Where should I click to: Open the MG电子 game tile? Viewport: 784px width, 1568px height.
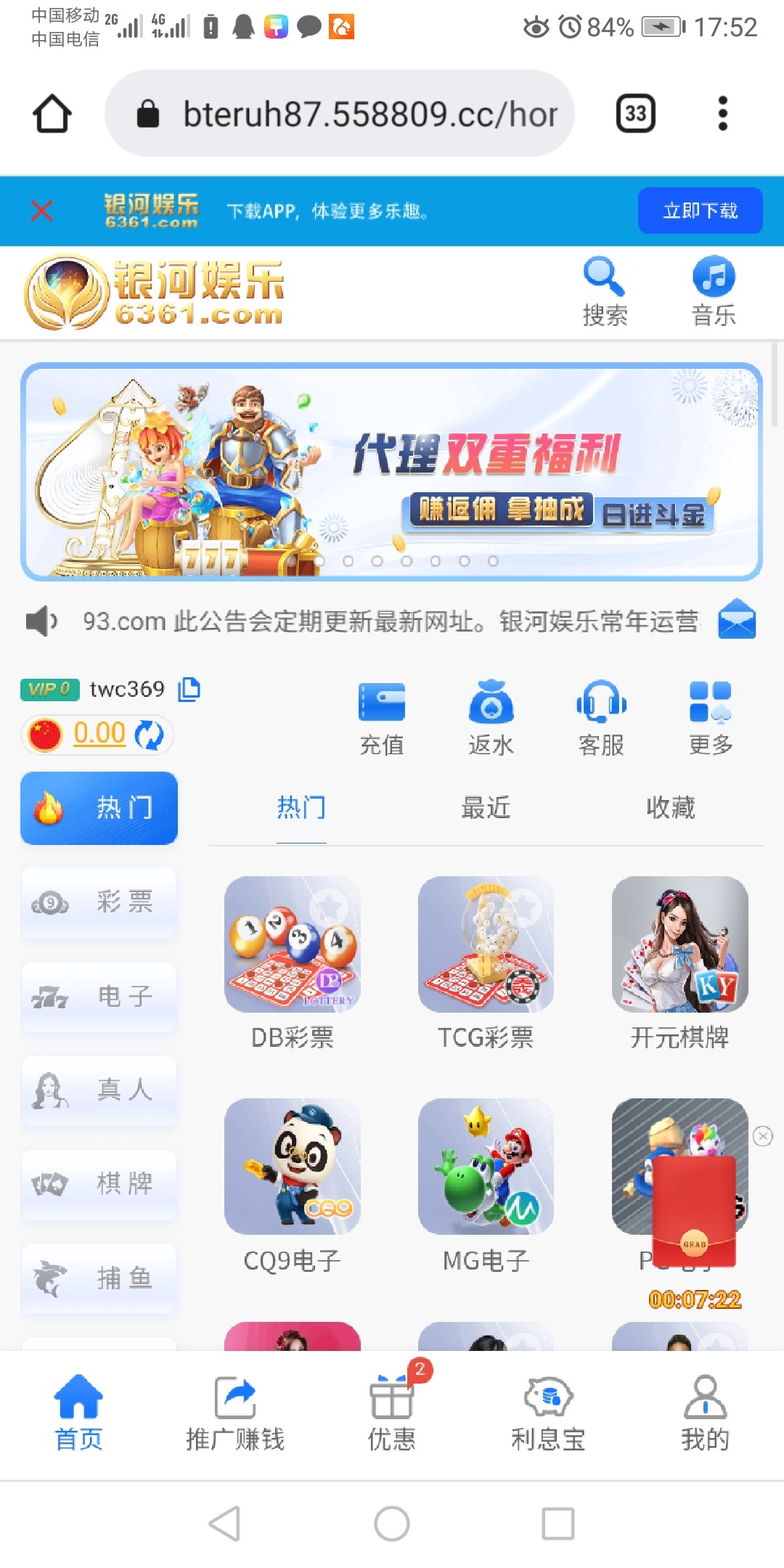tap(486, 1184)
